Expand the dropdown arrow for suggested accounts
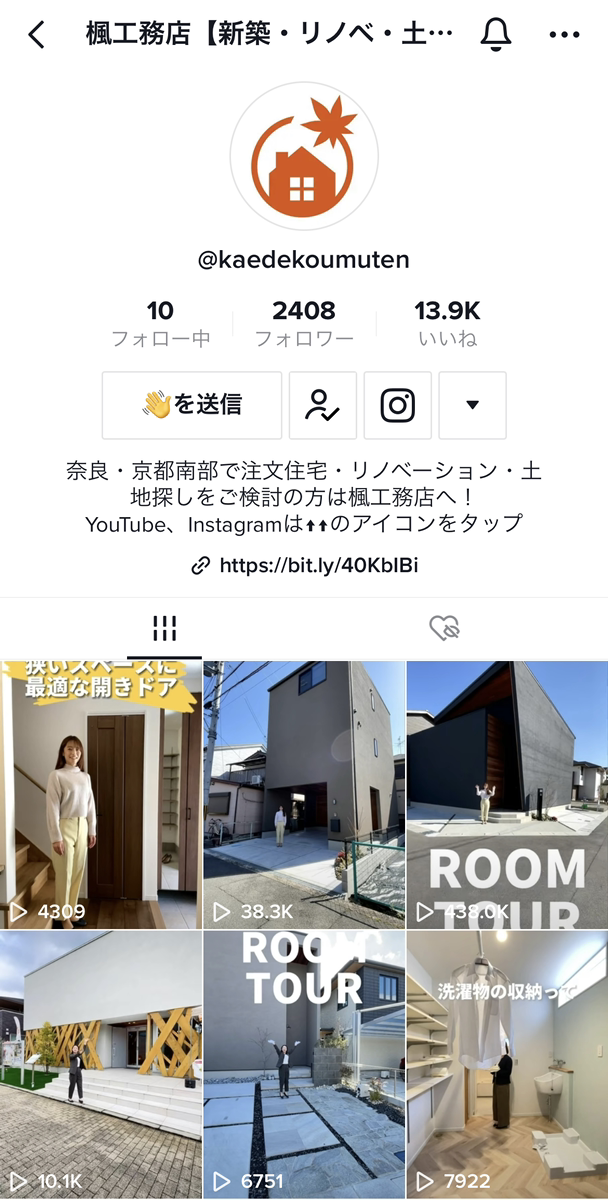Image resolution: width=608 pixels, height=1200 pixels. 472,405
